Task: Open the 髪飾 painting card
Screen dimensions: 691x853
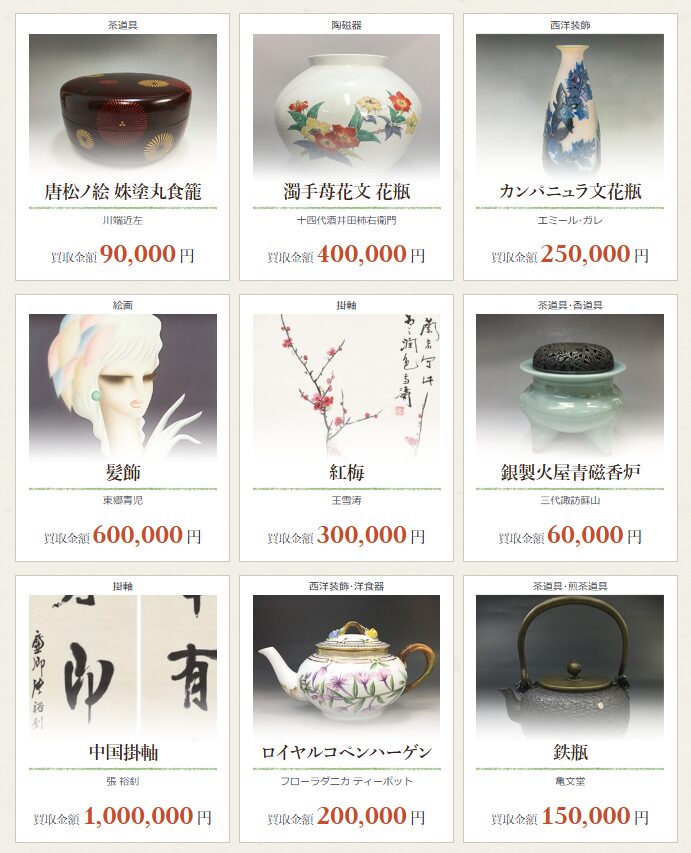Action: [122, 428]
